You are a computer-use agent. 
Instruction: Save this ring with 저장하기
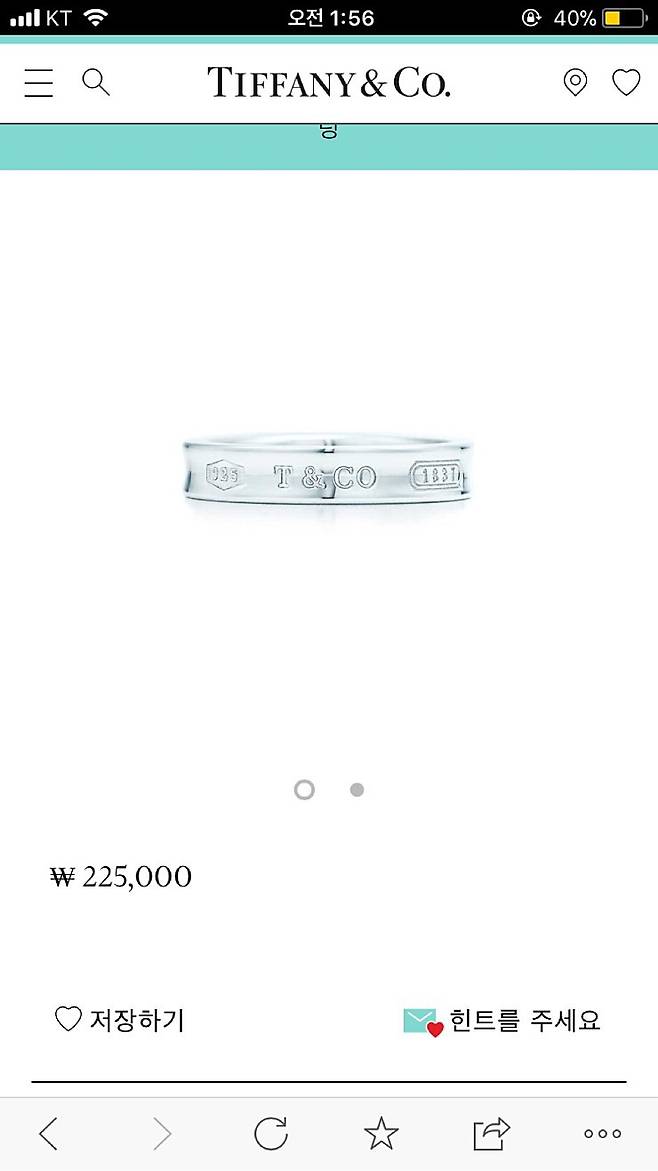(120, 1020)
